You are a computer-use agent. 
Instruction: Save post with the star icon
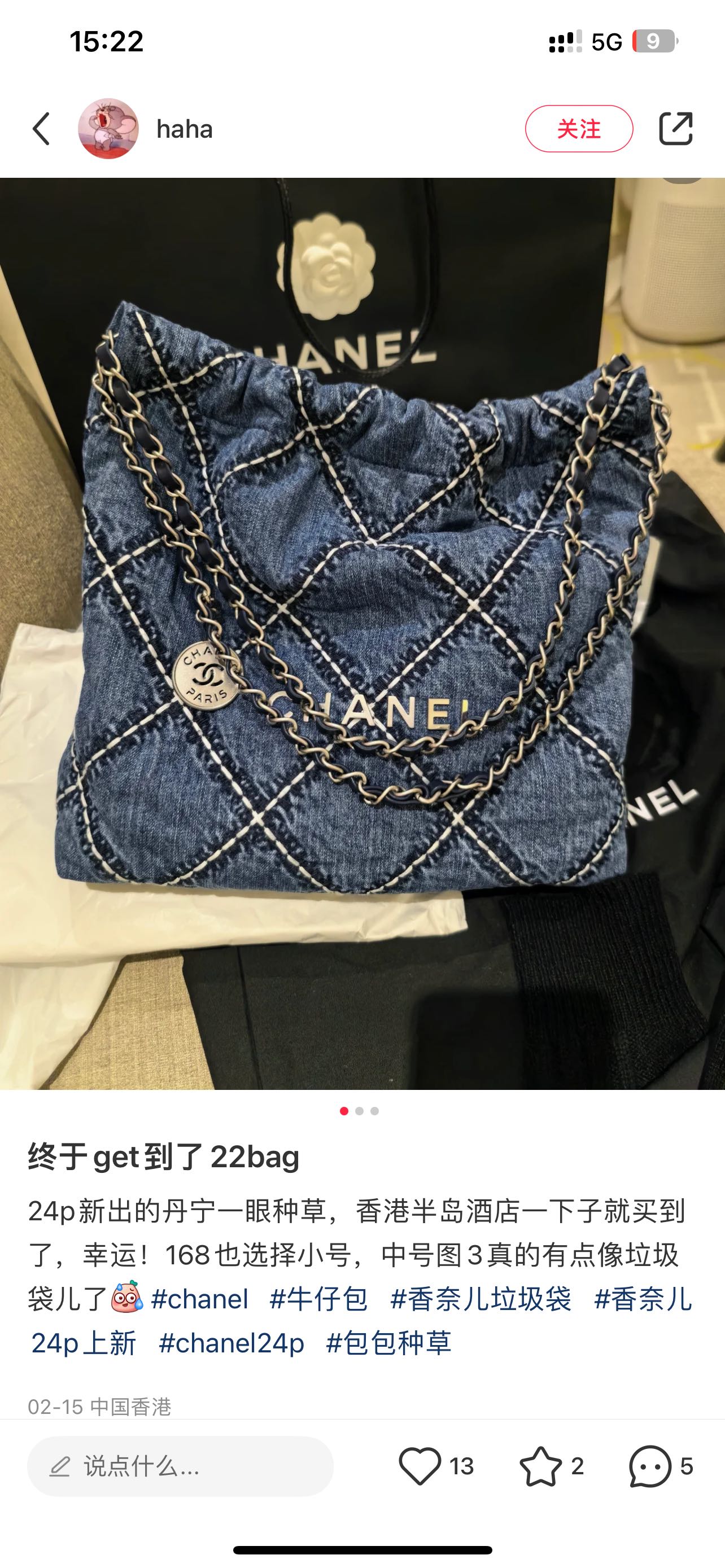540,1466
